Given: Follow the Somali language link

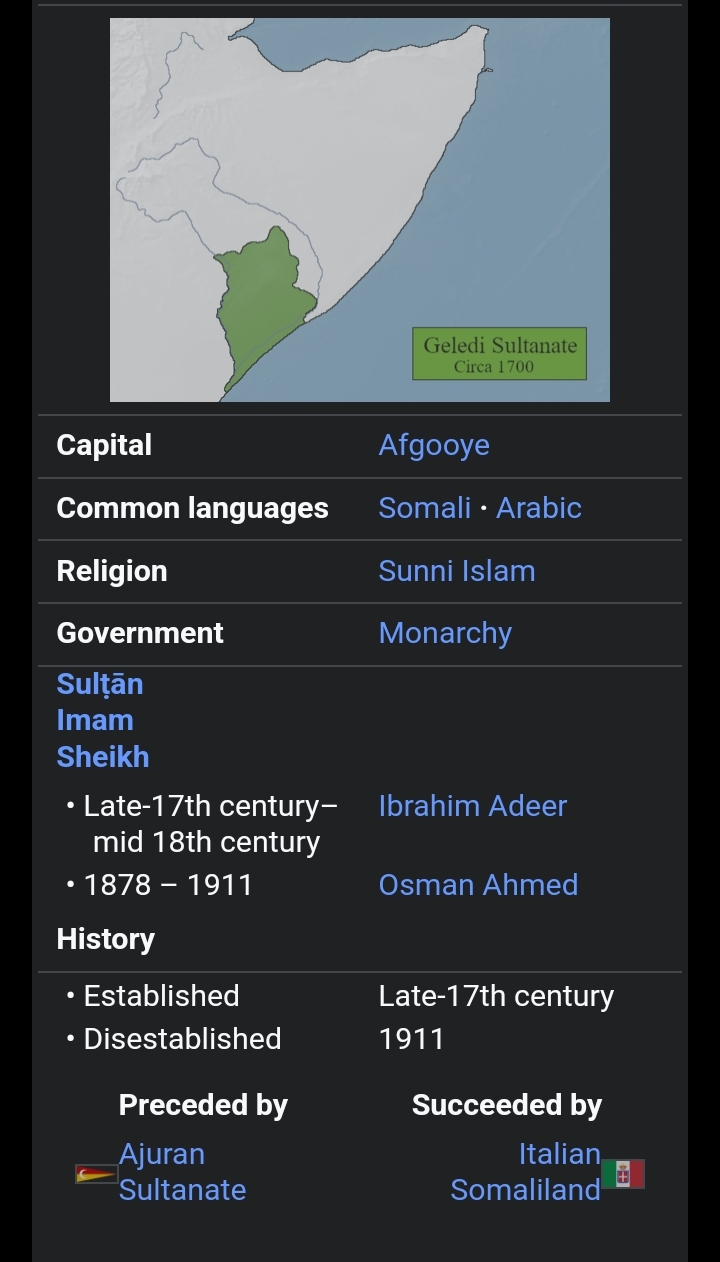Looking at the screenshot, I should (x=424, y=508).
